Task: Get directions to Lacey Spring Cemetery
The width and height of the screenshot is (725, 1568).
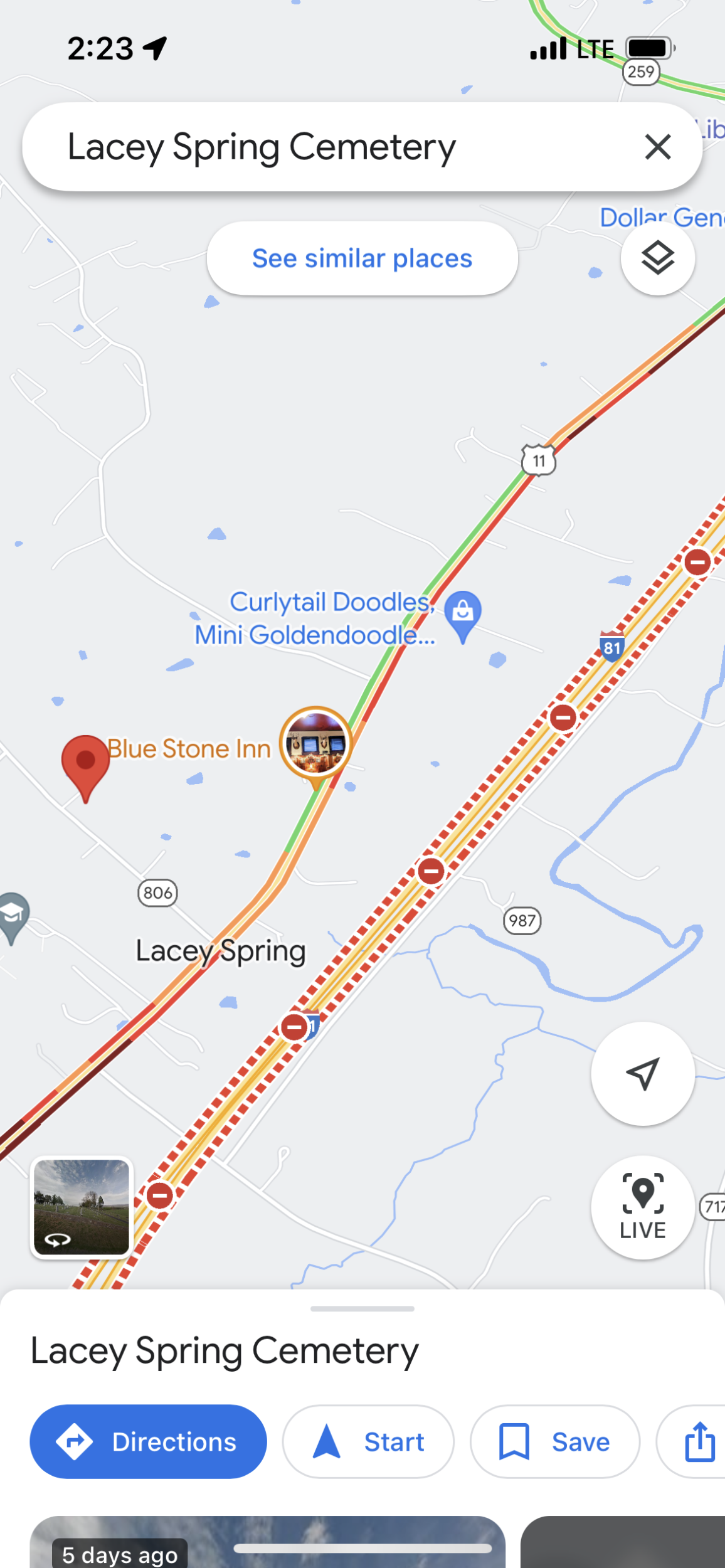Action: tap(148, 1441)
